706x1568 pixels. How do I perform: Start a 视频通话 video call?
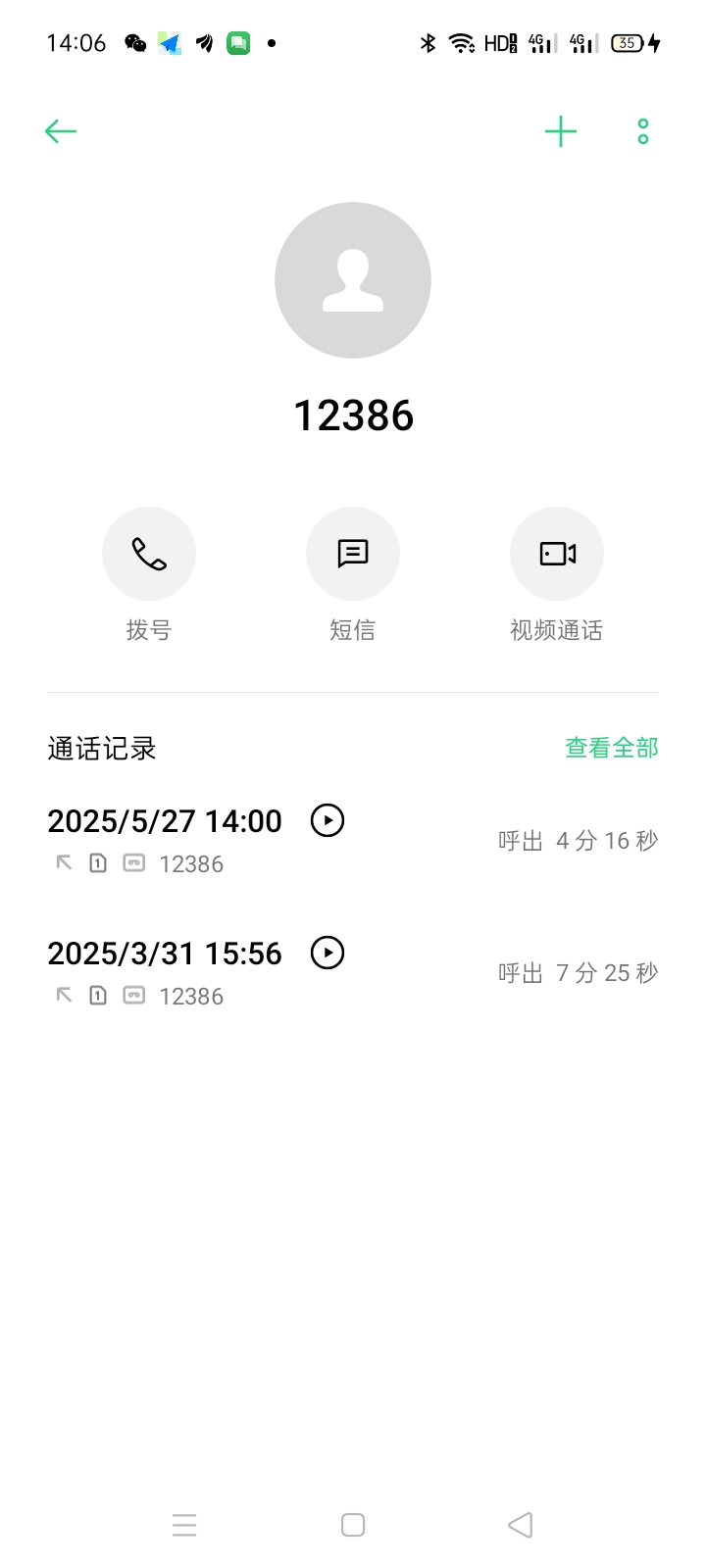tap(557, 554)
